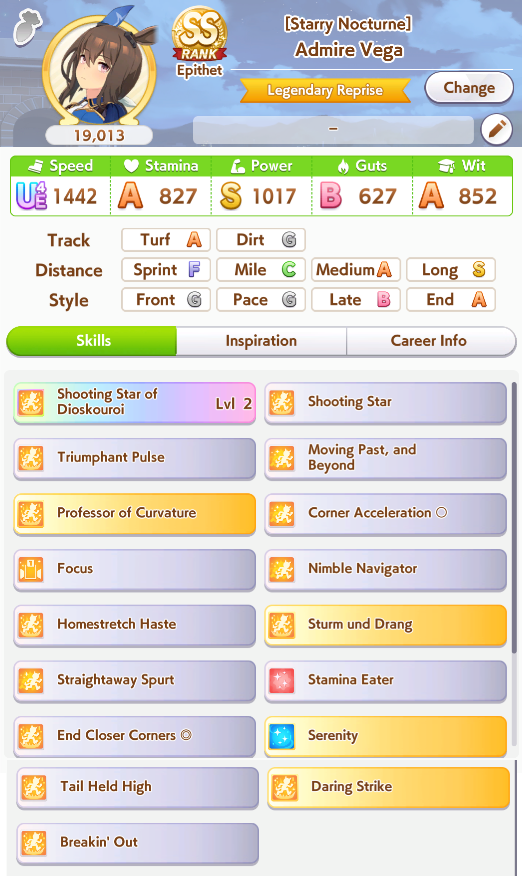This screenshot has height=876, width=522.
Task: Select the Skills tab
Action: (x=92, y=341)
